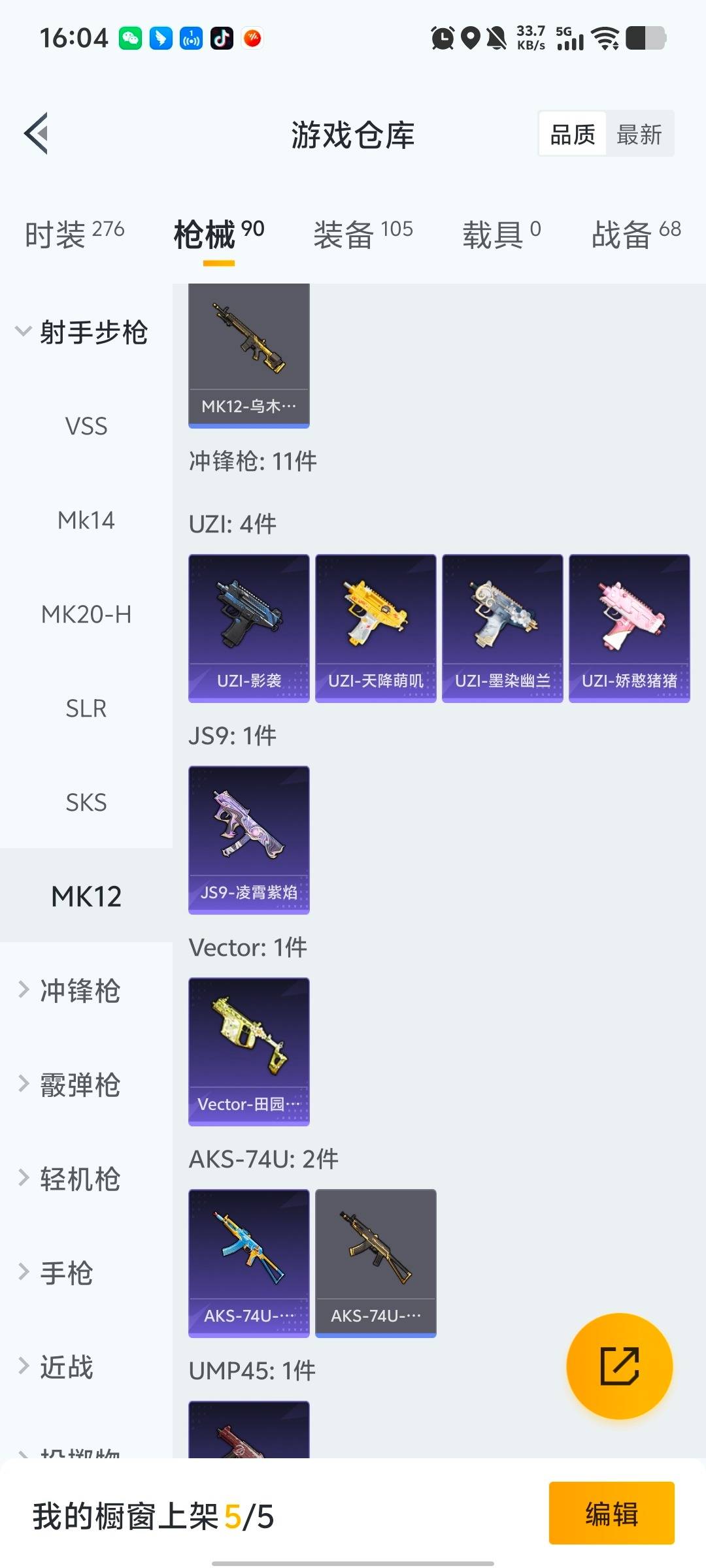Open the orange share/export floating button
706x1568 pixels.
(620, 1364)
